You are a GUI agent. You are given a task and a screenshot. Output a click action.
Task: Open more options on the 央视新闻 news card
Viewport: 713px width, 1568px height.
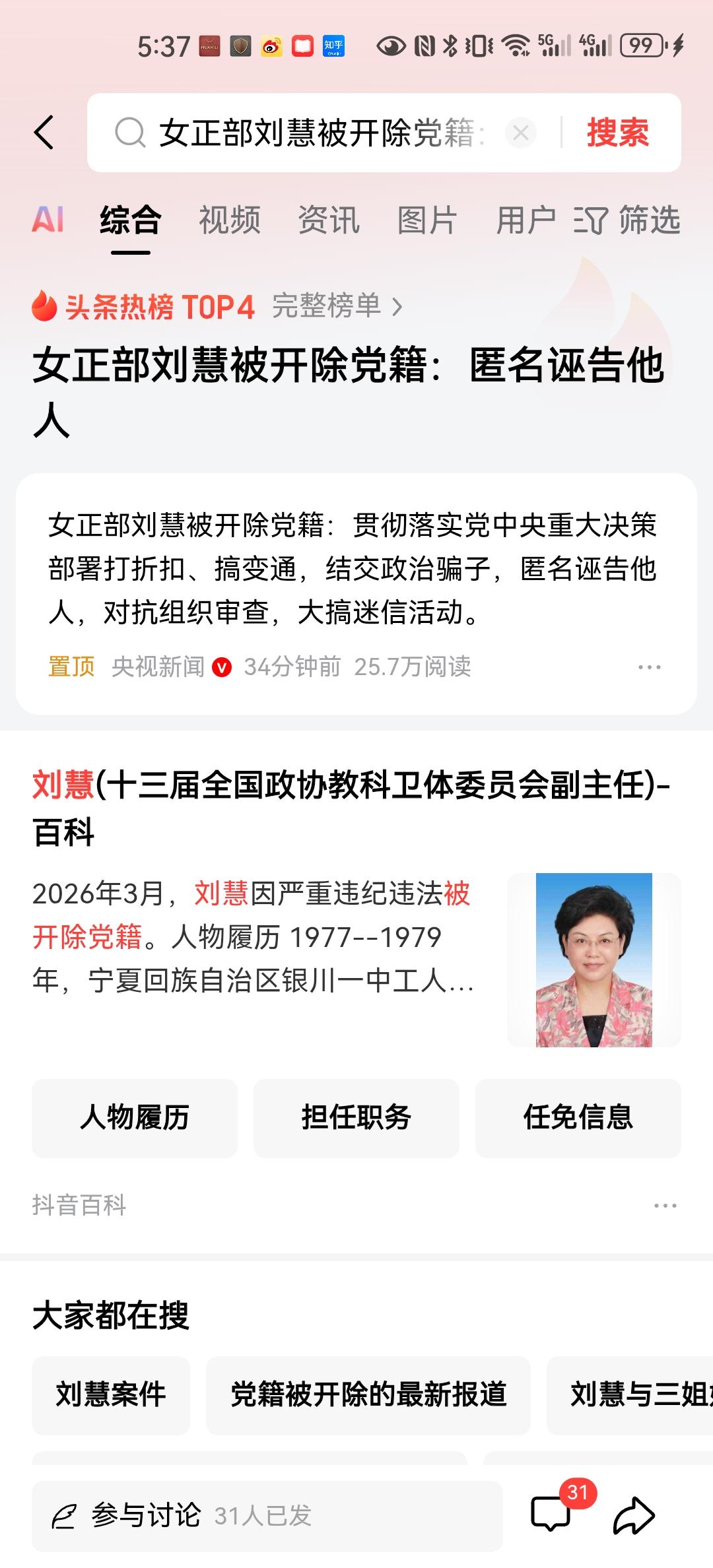tap(650, 667)
